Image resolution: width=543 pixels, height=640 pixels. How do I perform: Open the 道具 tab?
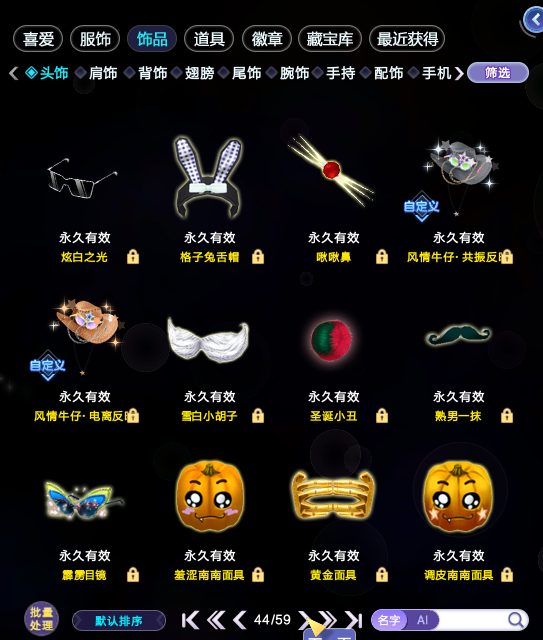[209, 39]
